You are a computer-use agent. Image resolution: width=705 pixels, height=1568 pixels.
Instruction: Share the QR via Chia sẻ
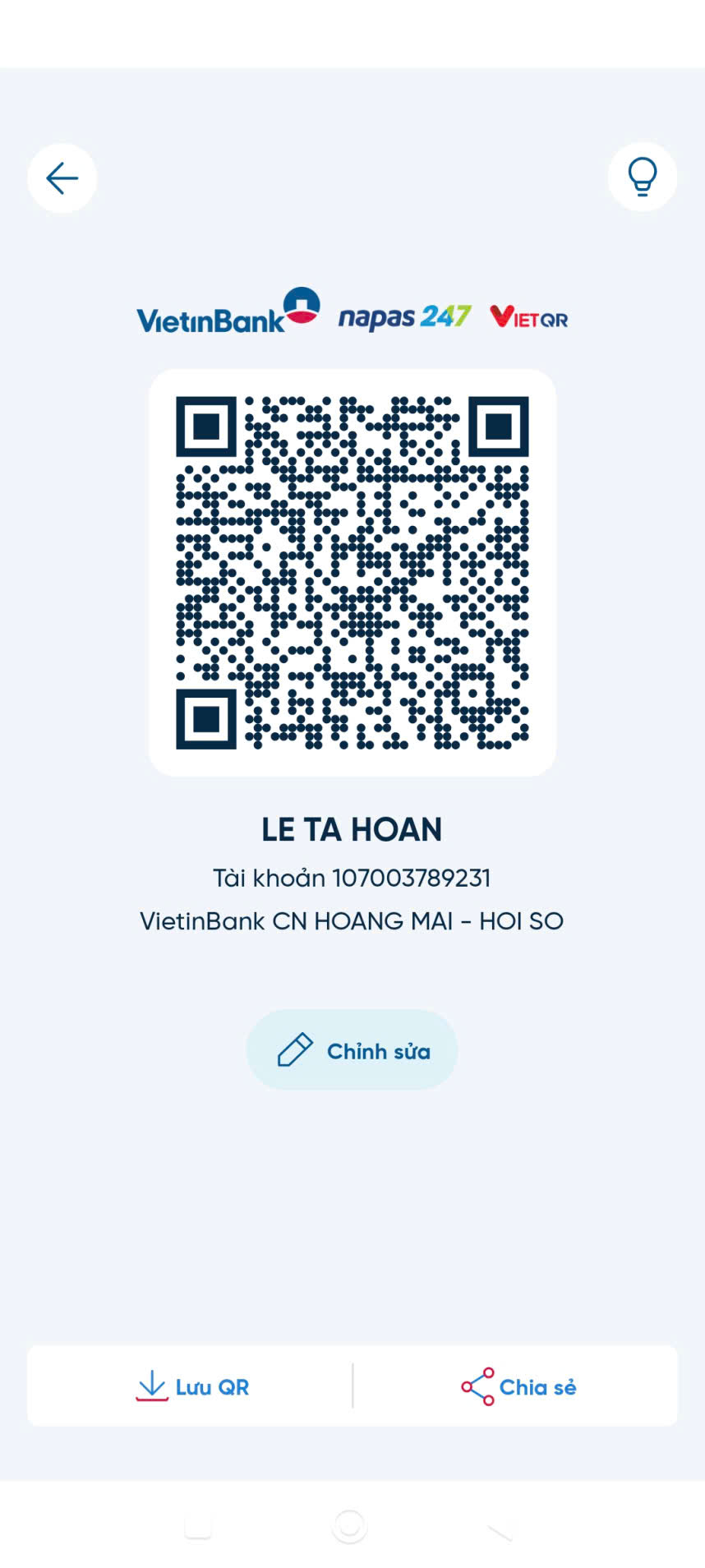tap(518, 1387)
